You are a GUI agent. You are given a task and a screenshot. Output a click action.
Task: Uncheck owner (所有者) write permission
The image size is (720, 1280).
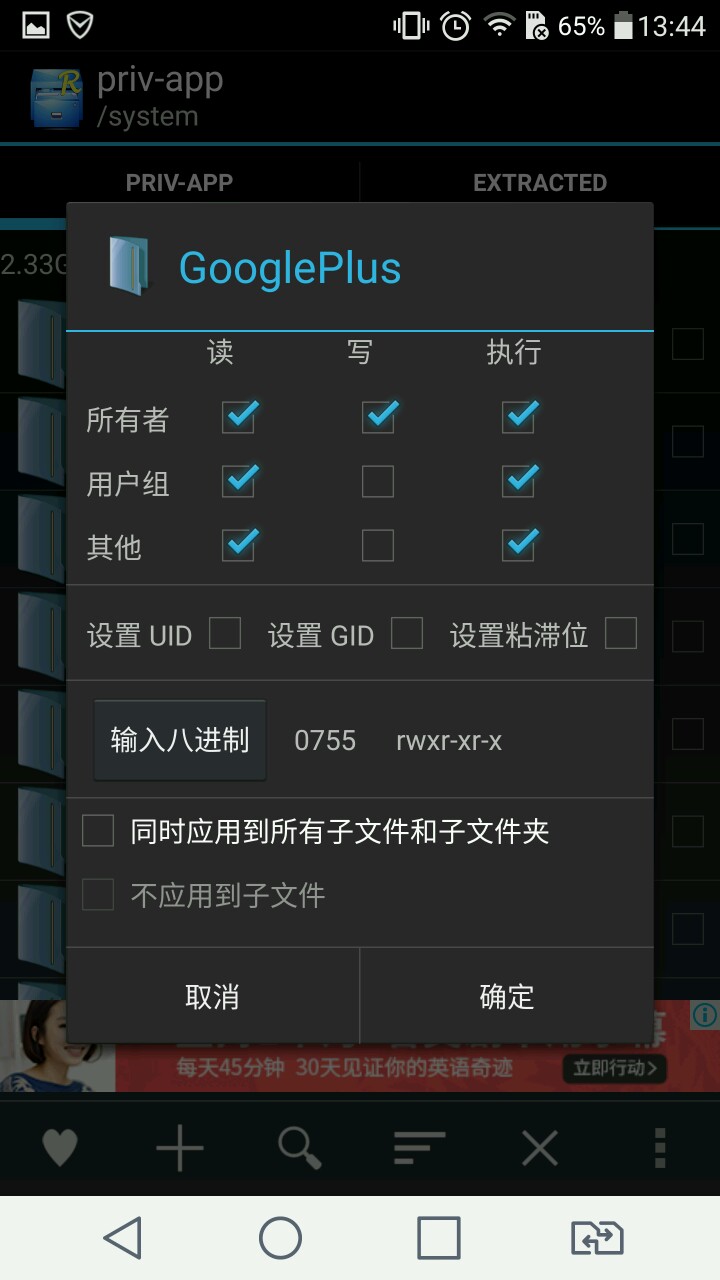tap(378, 418)
